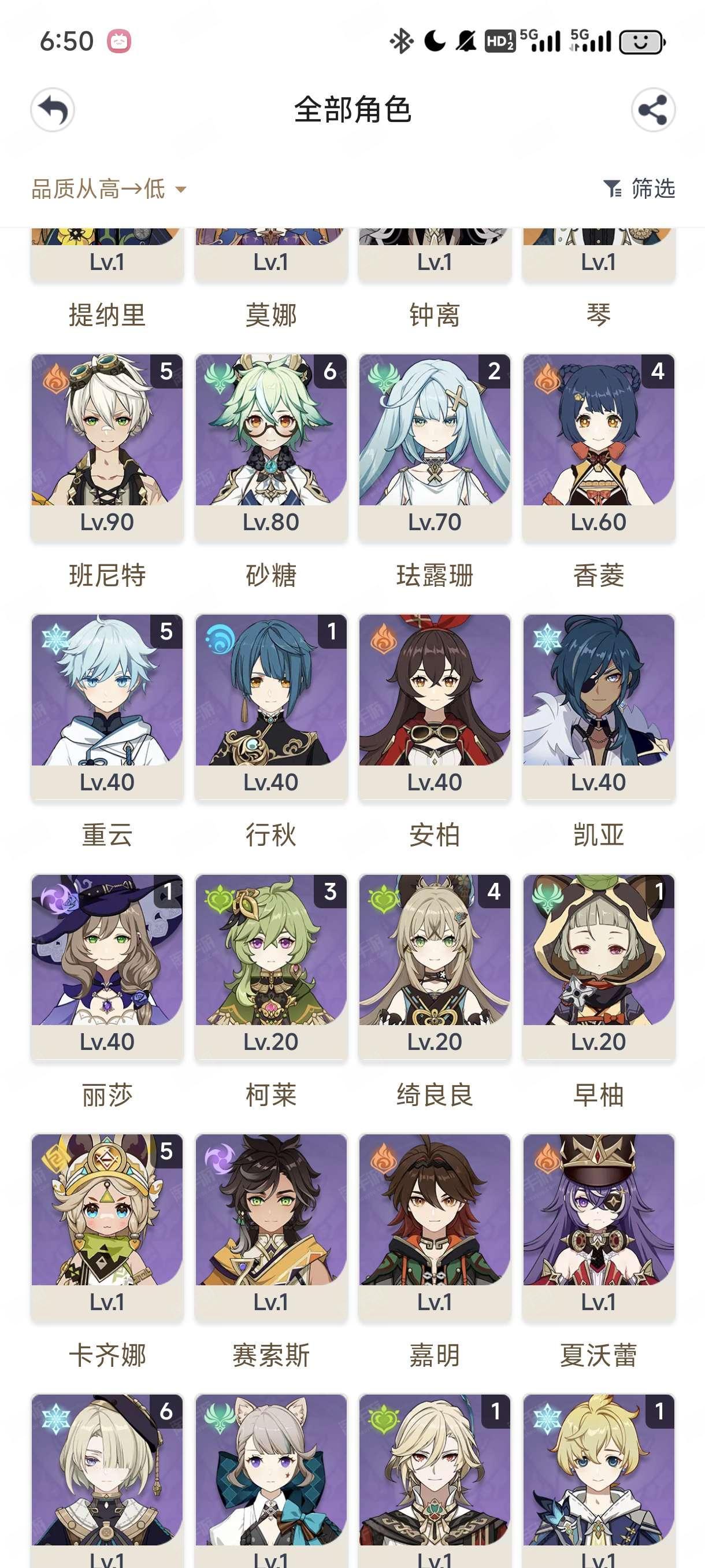Share the character list
The width and height of the screenshot is (705, 1568).
(652, 110)
